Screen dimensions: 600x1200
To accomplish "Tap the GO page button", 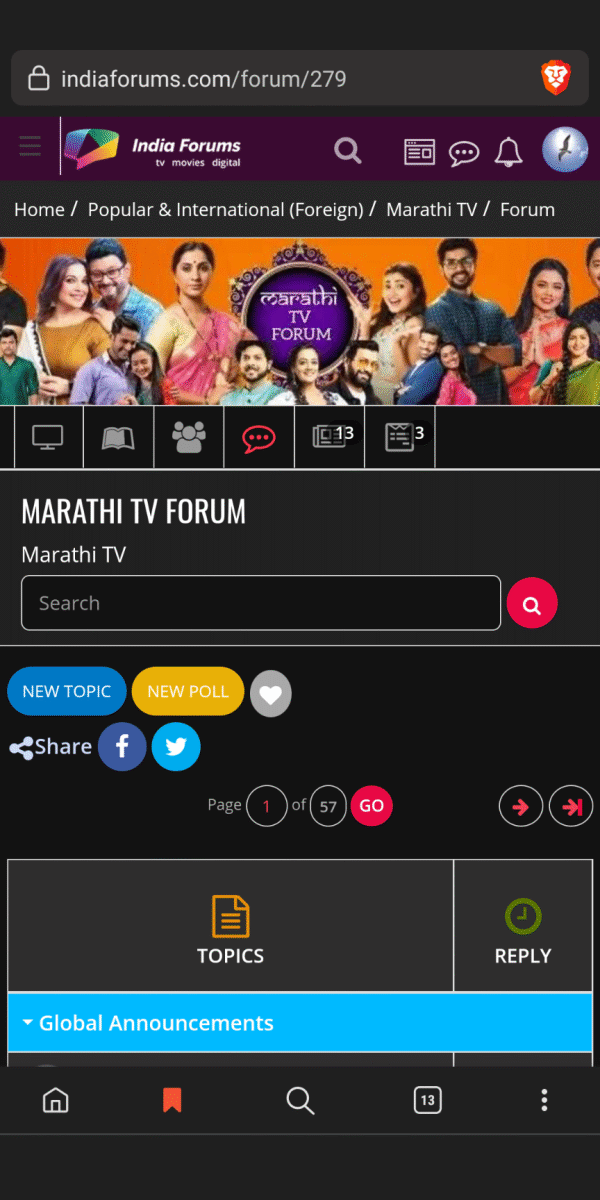I will tap(371, 806).
